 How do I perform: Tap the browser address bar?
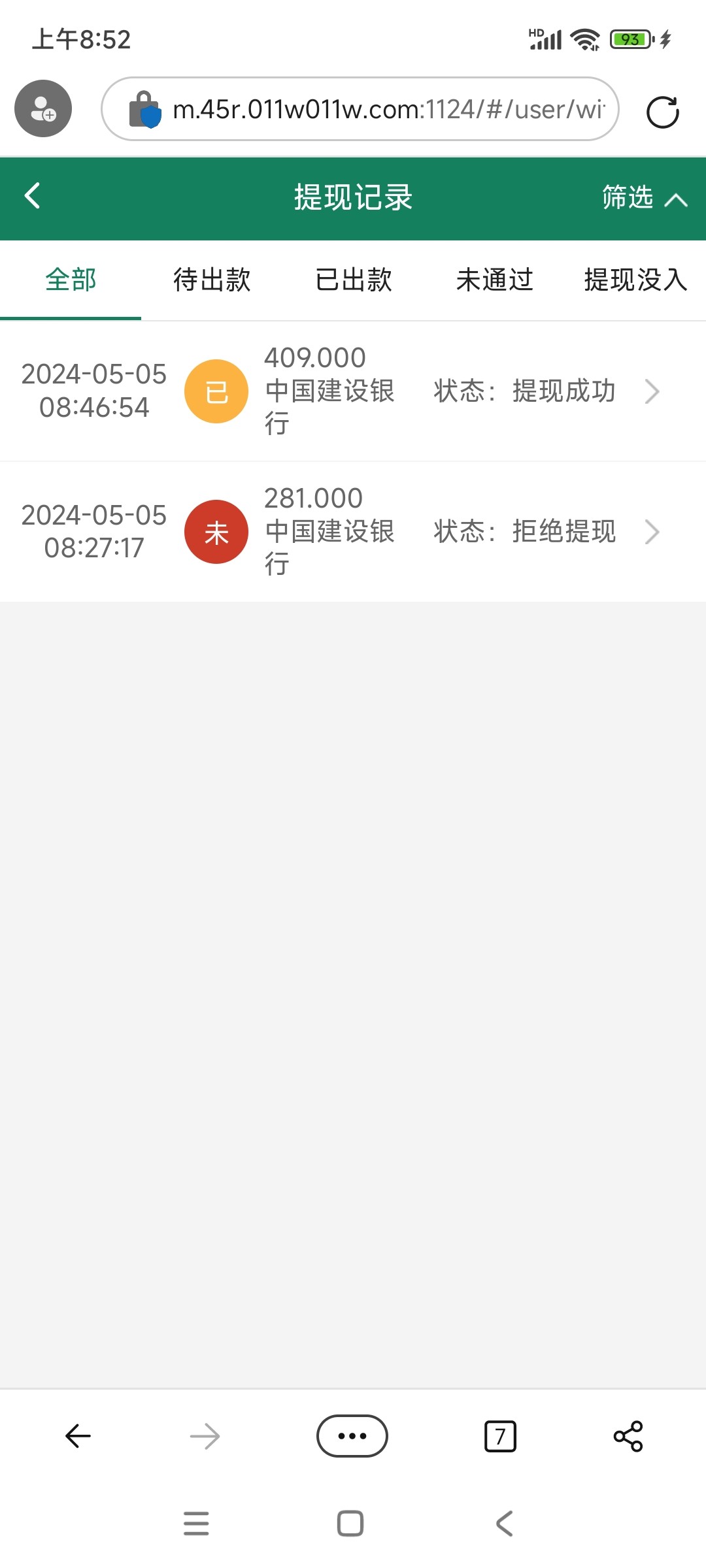pyautogui.click(x=360, y=109)
